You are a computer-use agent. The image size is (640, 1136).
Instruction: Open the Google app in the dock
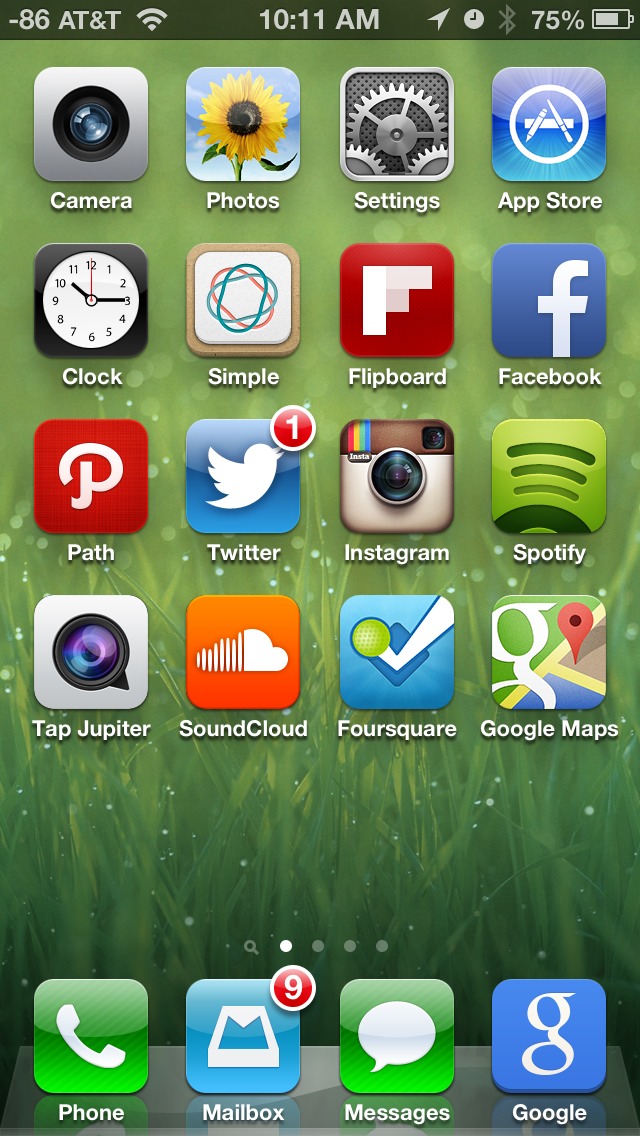click(x=549, y=1037)
